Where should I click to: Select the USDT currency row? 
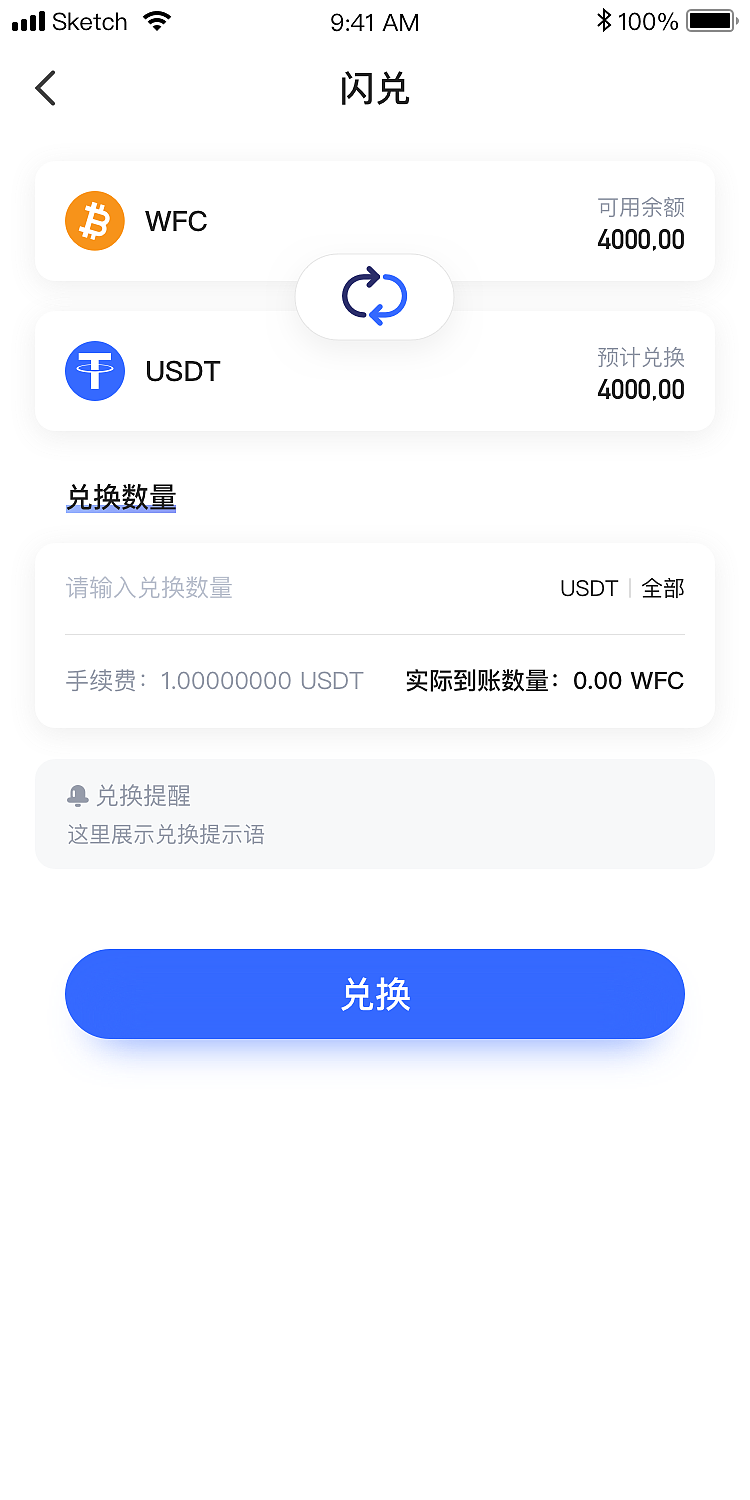(x=374, y=371)
